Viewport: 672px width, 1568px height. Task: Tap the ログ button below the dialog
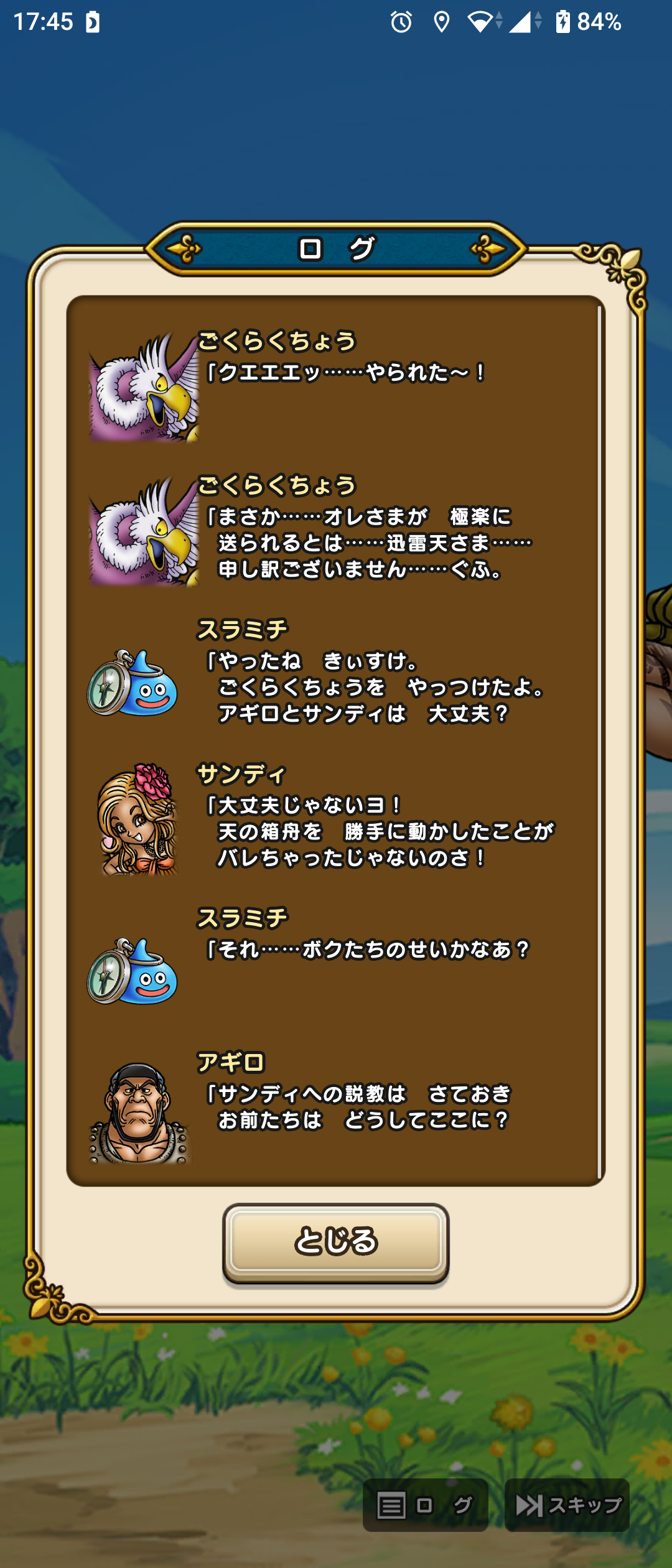425,1505
